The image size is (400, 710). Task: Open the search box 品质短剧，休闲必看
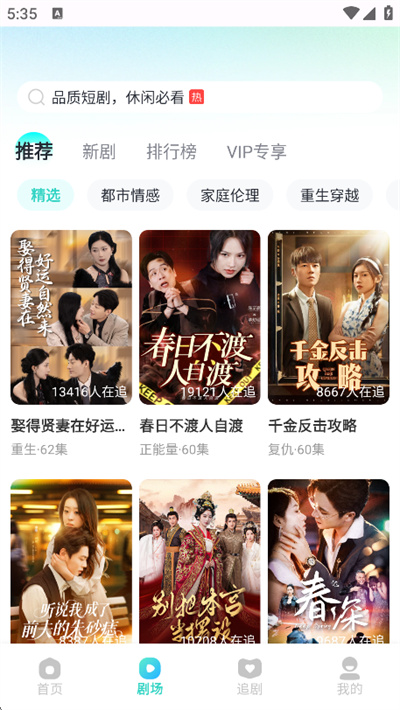point(200,97)
